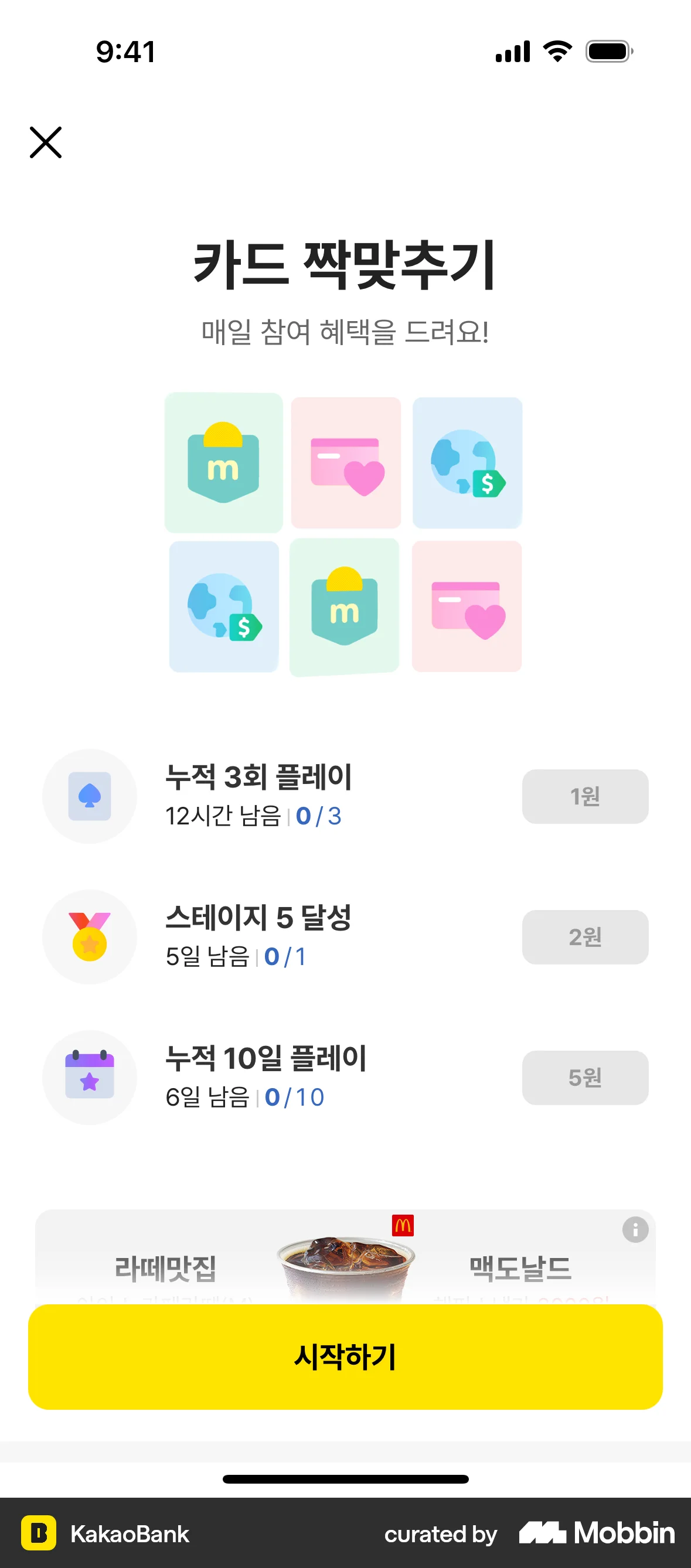Click the purple calendar icon for 누적 10일 플레이
This screenshot has width=691, height=1568.
coord(90,1078)
